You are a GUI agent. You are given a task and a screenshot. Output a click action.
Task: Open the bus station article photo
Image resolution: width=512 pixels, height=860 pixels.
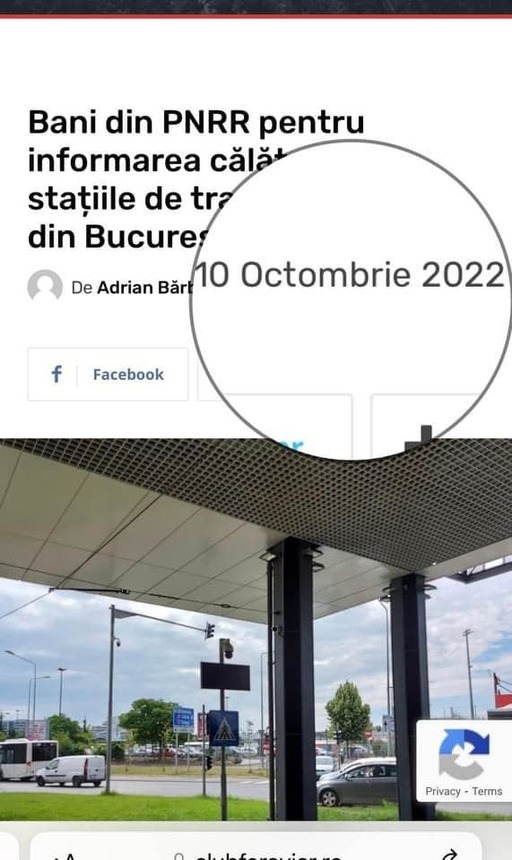(x=256, y=629)
